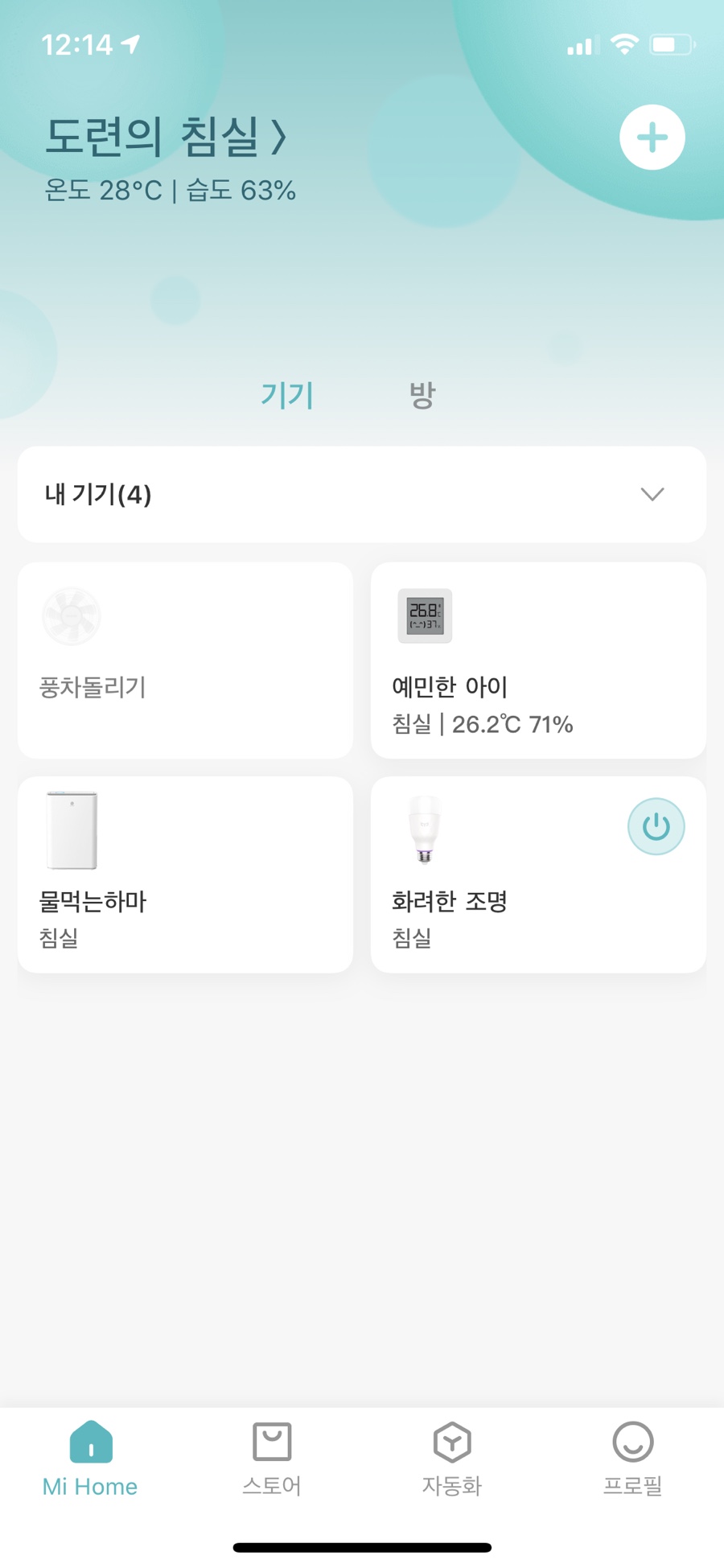Open the 물먹는하마 dehumidifier card

(185, 875)
